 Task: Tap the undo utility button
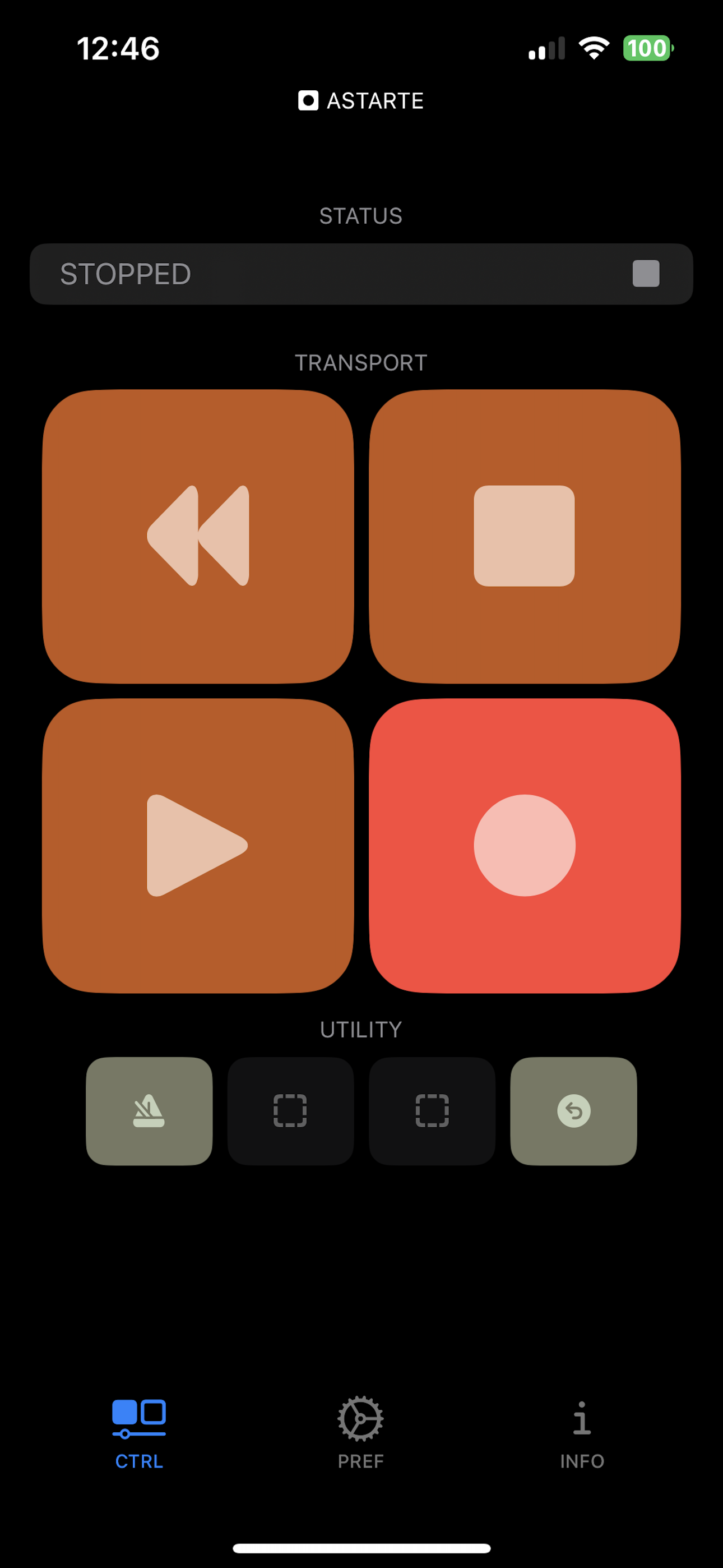(573, 1111)
